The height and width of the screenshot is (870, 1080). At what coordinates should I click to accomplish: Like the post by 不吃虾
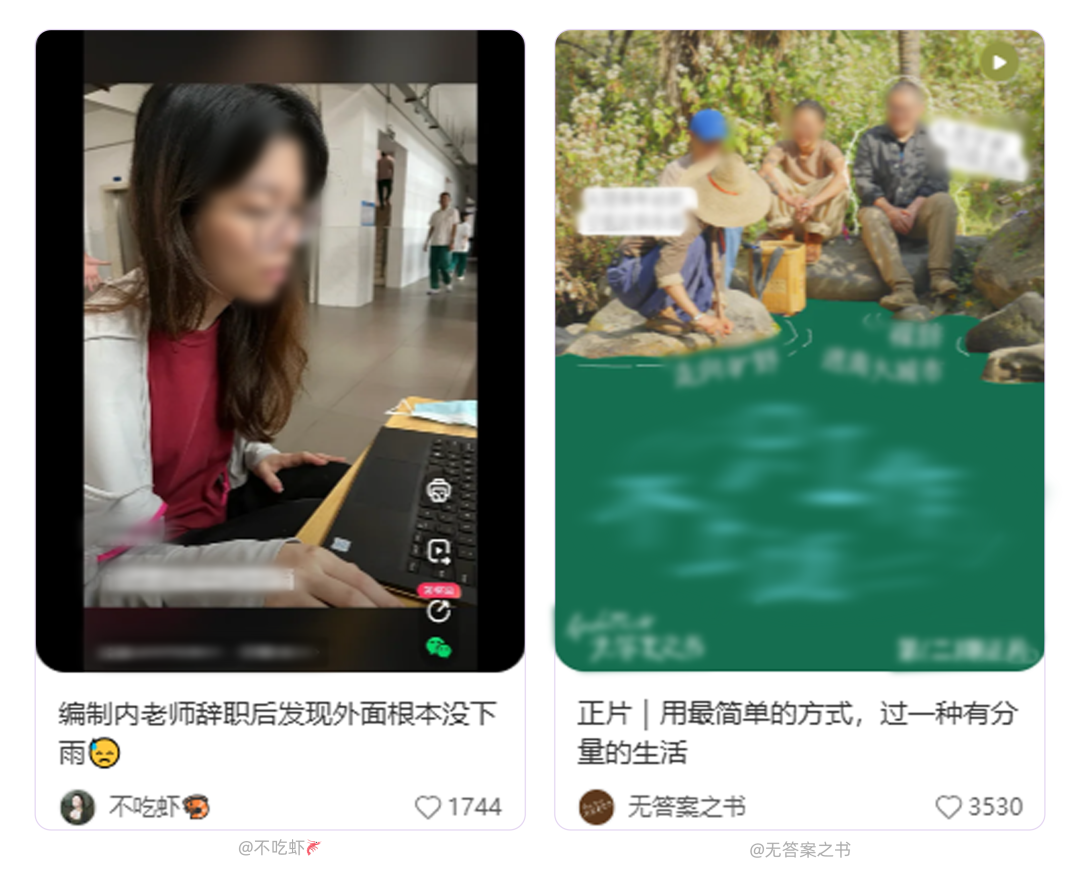point(428,807)
